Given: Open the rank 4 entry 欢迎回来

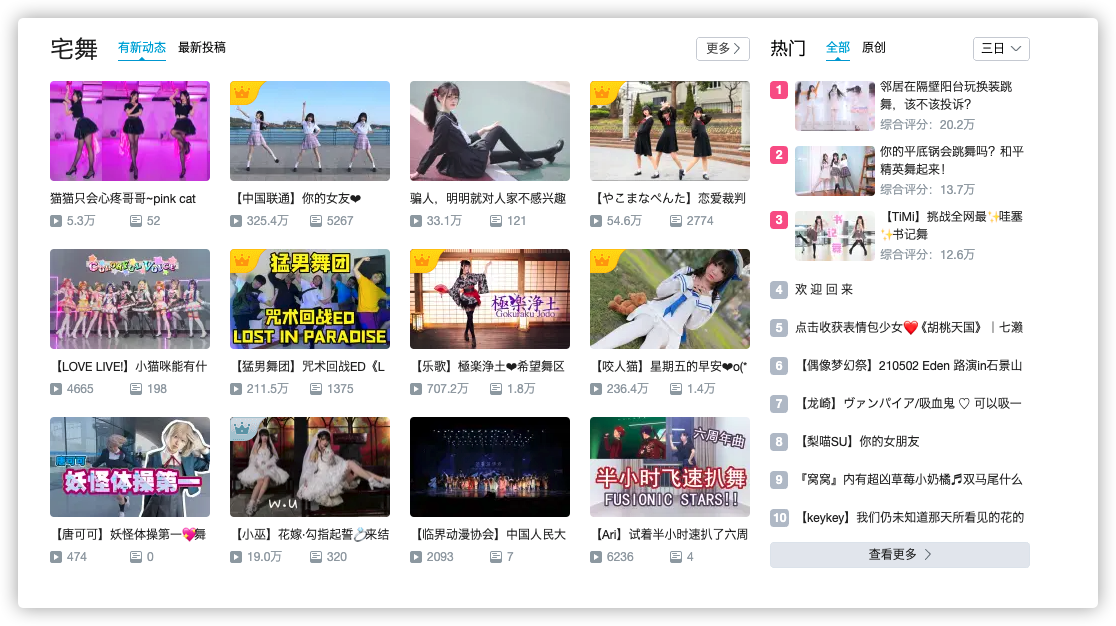Looking at the screenshot, I should pos(823,289).
